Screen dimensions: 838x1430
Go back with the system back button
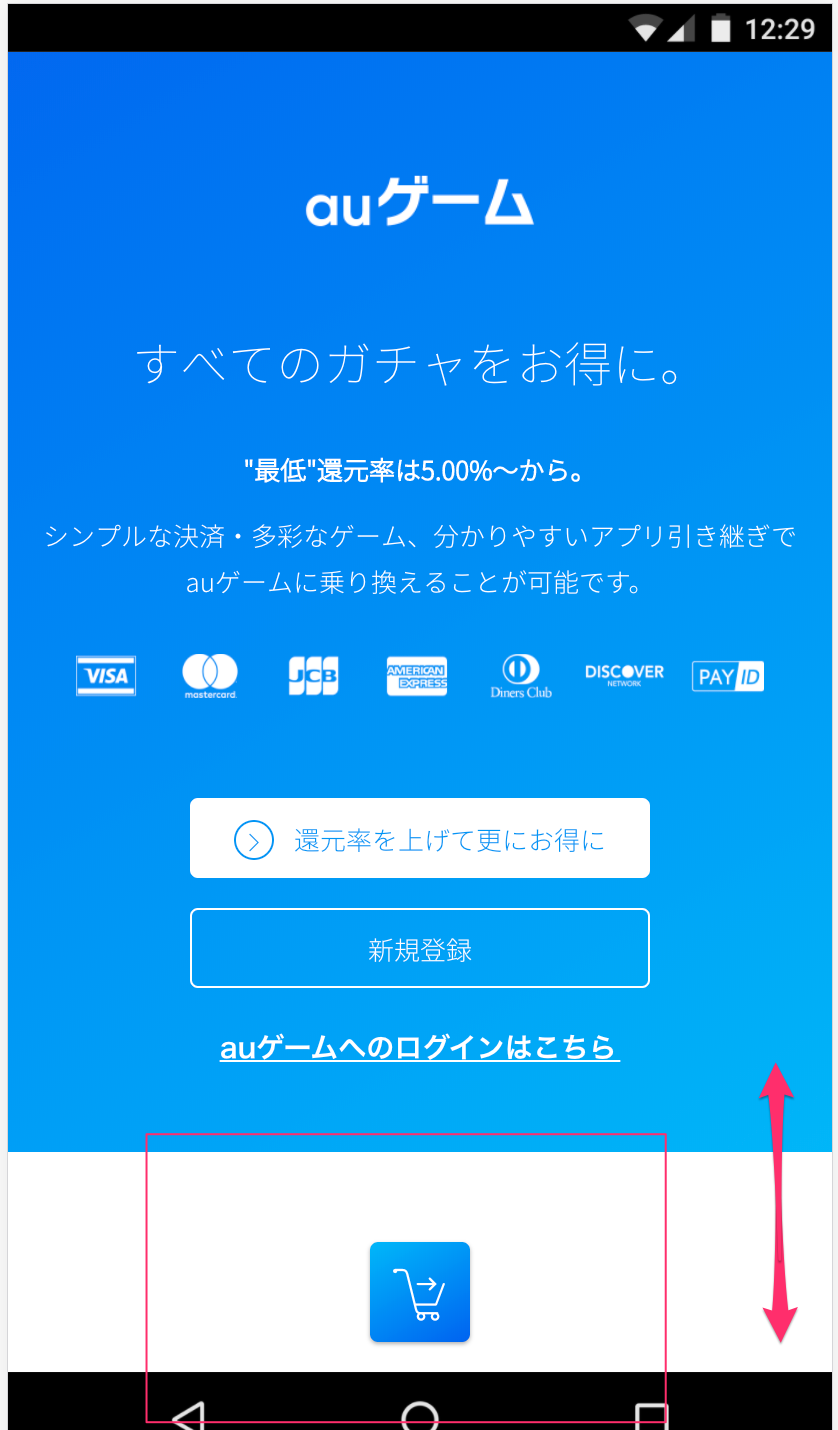[188, 1415]
